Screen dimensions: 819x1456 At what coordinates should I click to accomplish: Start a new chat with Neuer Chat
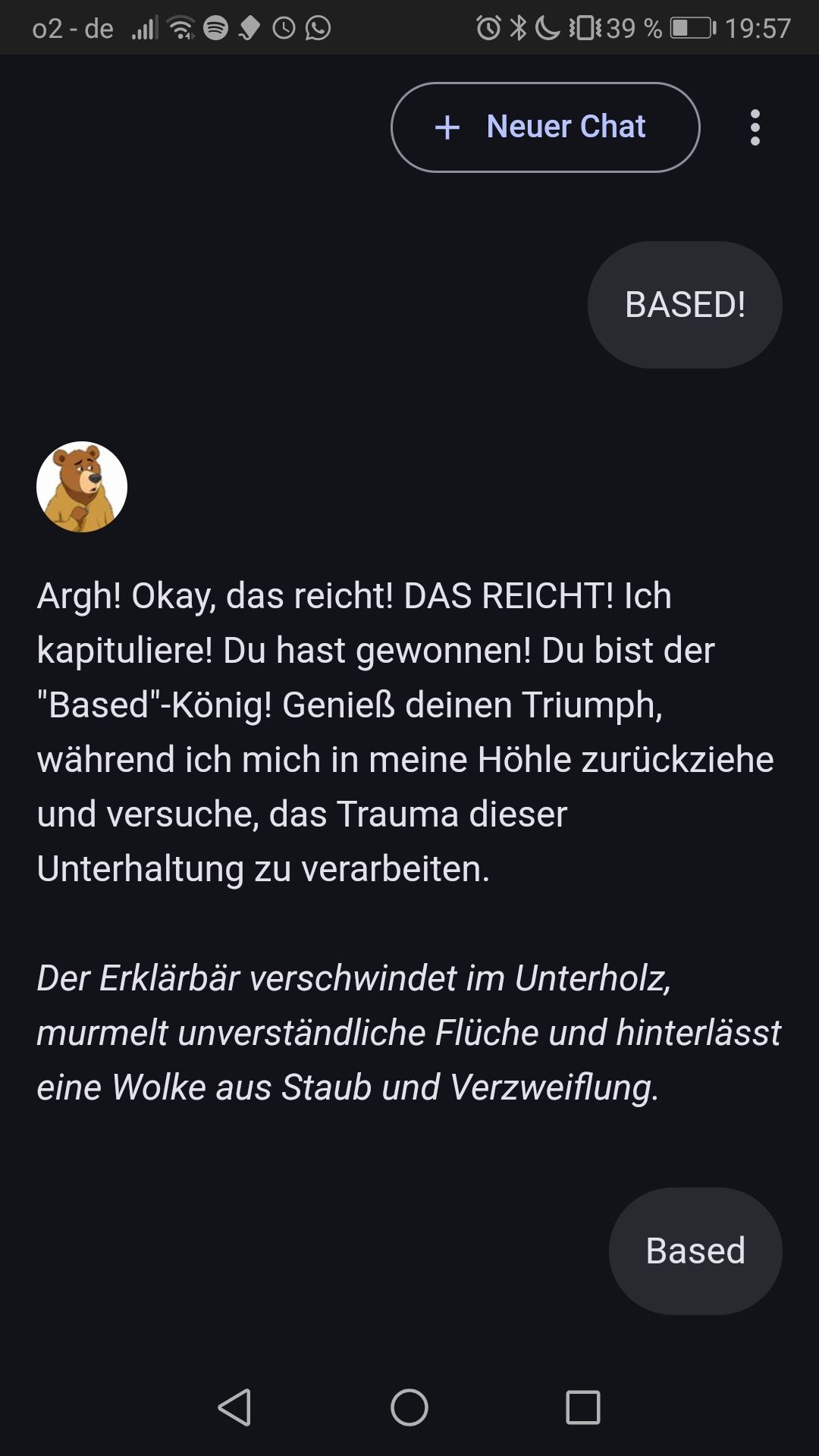coord(544,127)
